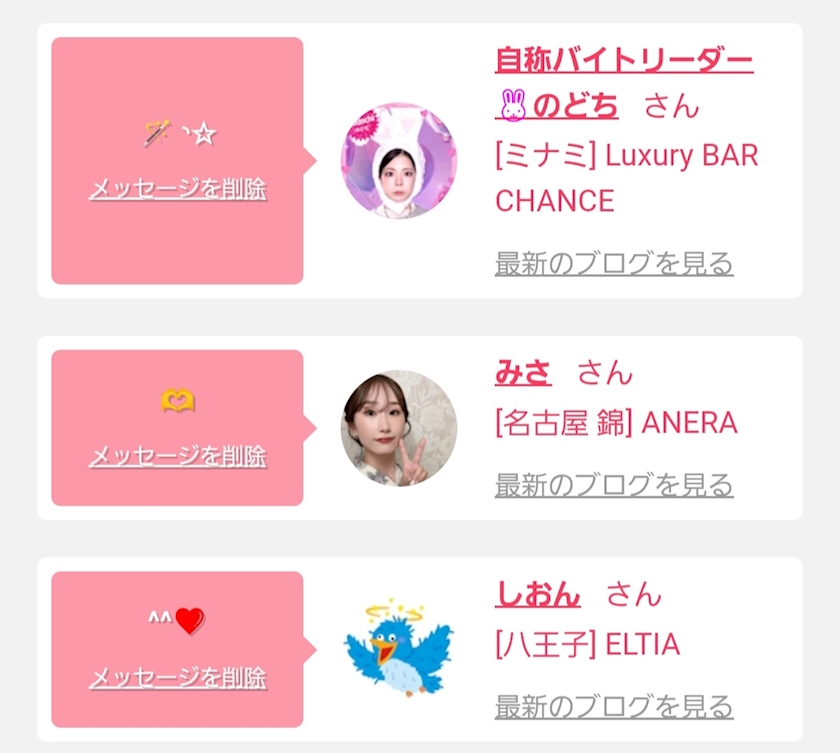The height and width of the screenshot is (753, 840).
Task: Delete the message sent to みさ
Action: (x=178, y=457)
